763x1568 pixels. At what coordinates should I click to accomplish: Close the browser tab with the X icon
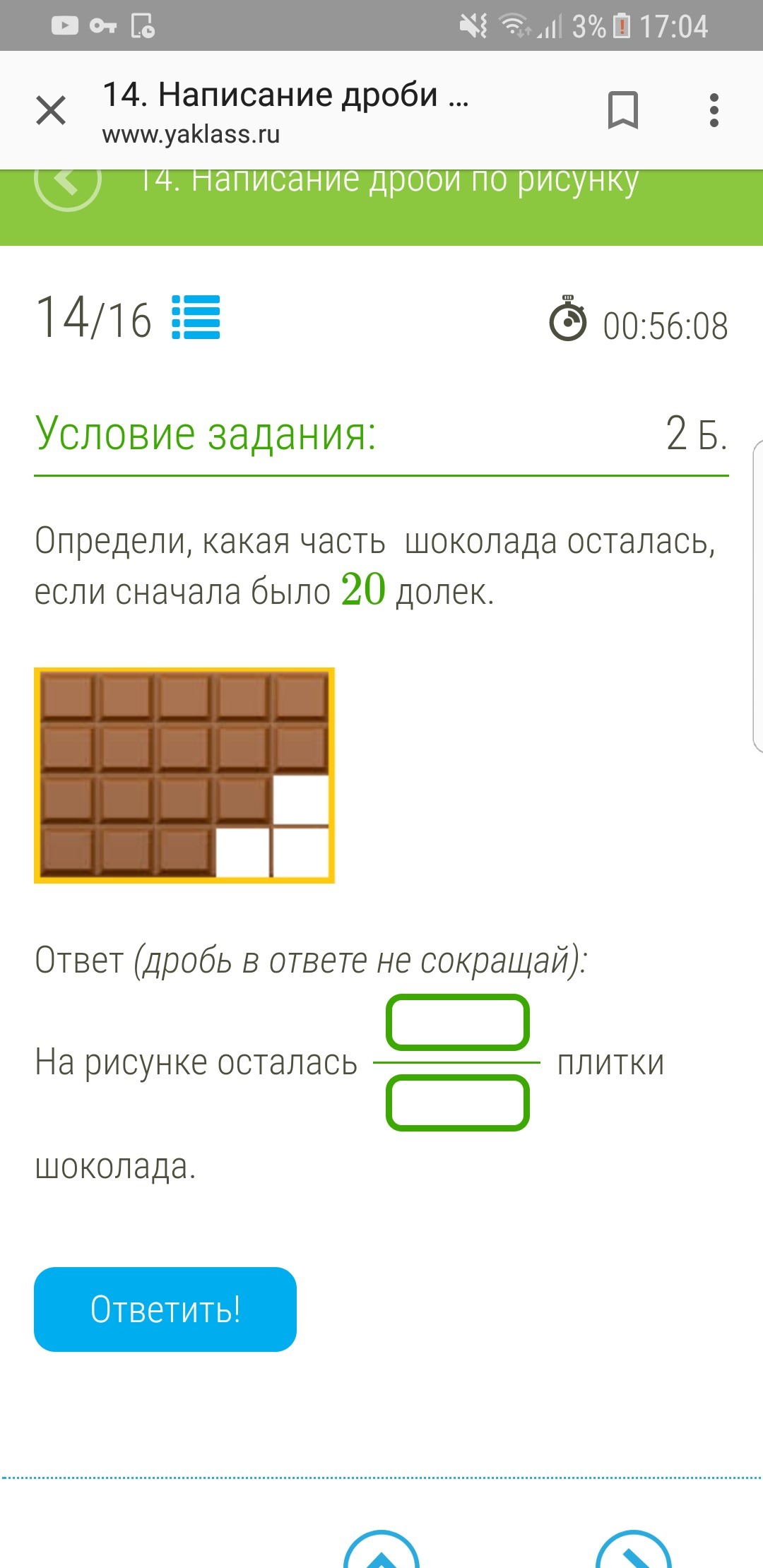point(51,111)
